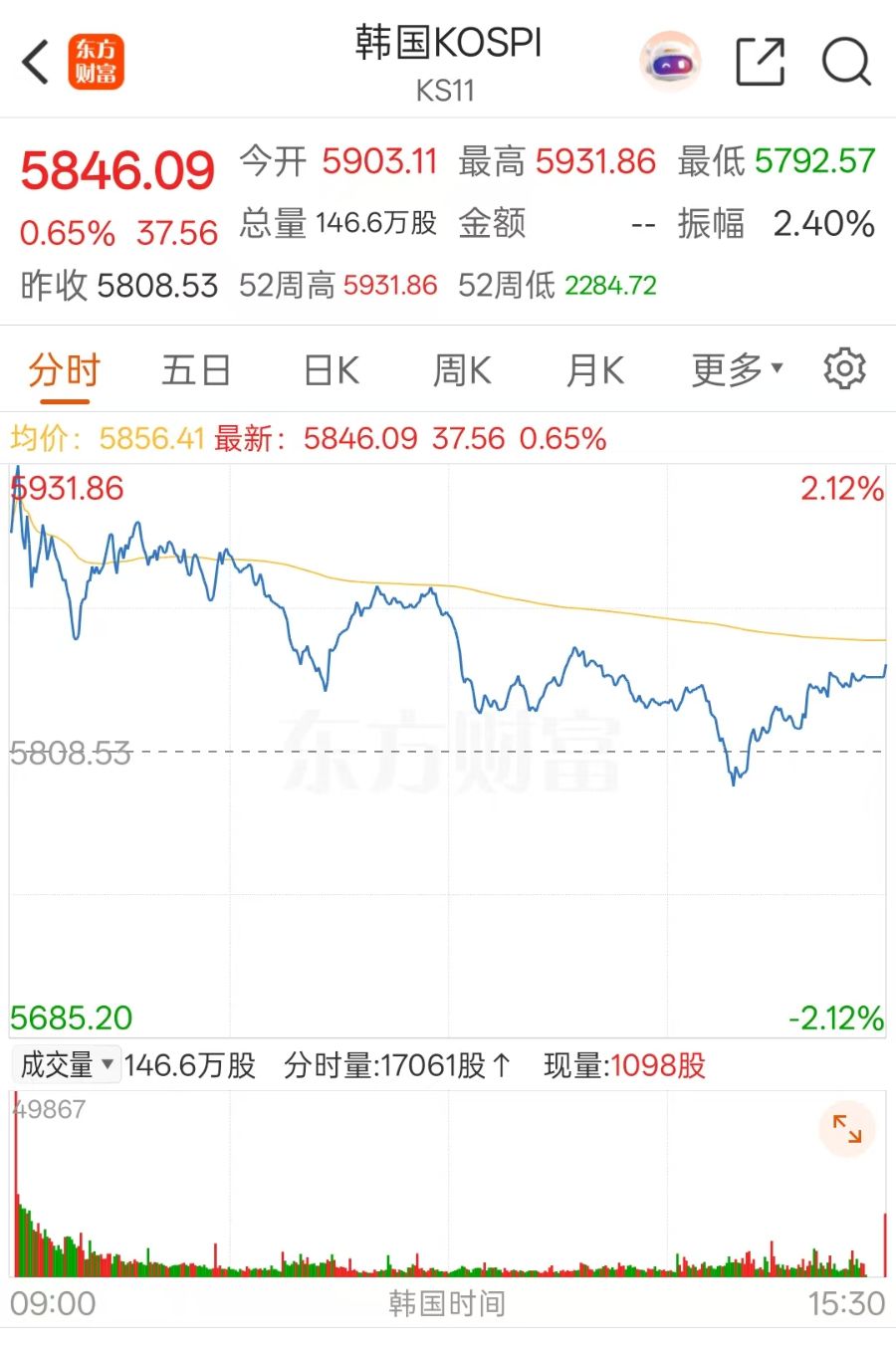Expand the 更多 chart period dropdown
The width and height of the screenshot is (896, 1350).
(x=737, y=370)
